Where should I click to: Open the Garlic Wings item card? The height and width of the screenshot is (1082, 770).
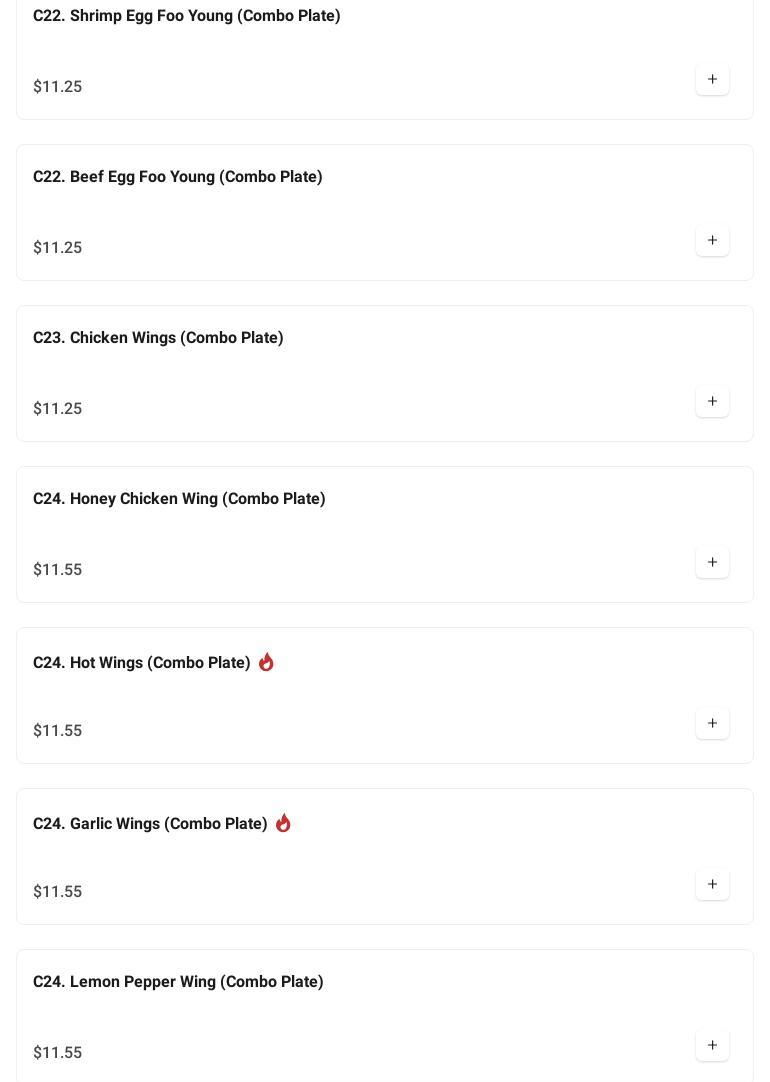(150, 824)
